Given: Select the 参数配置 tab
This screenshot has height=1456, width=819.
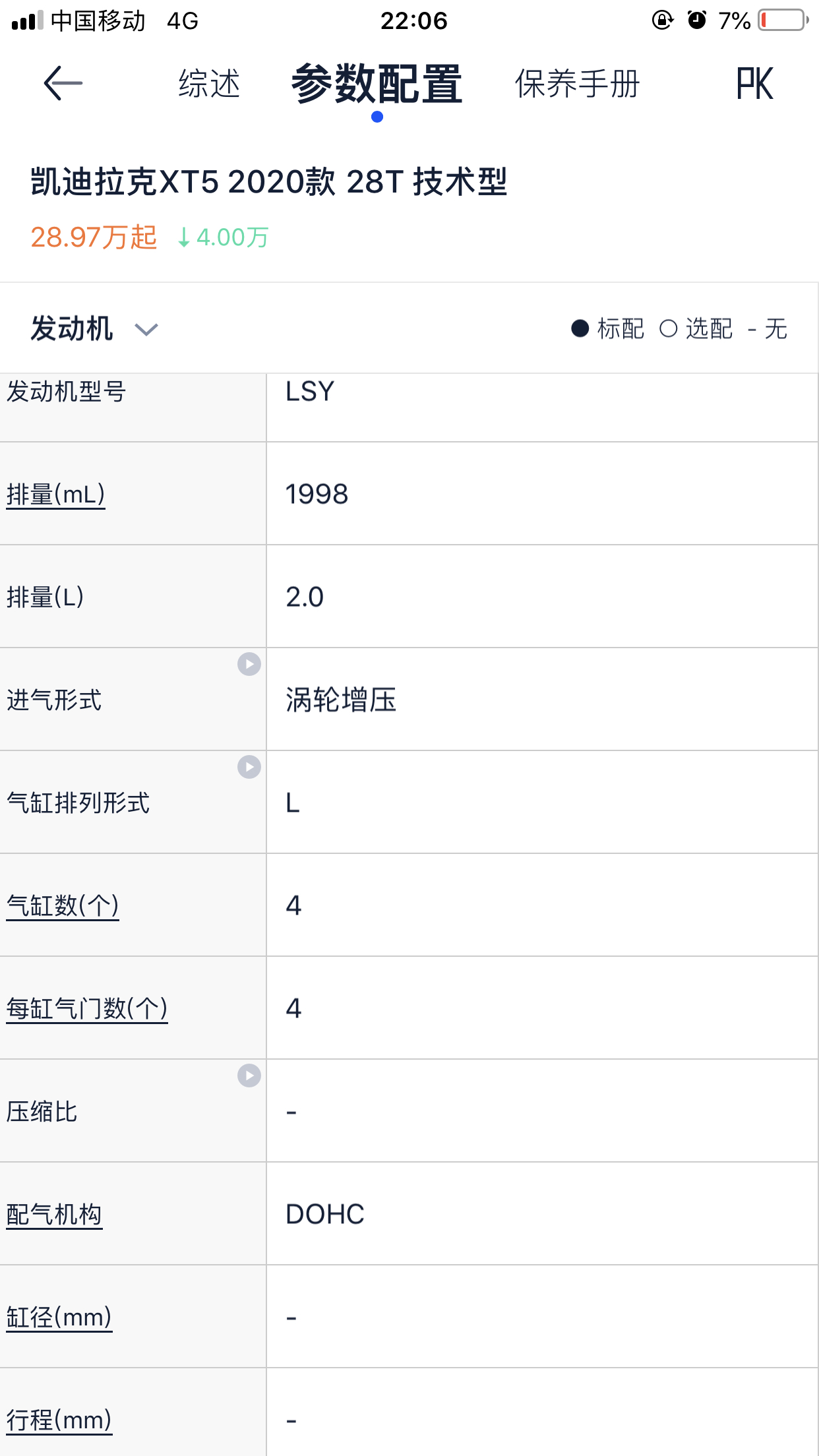Looking at the screenshot, I should 377,84.
